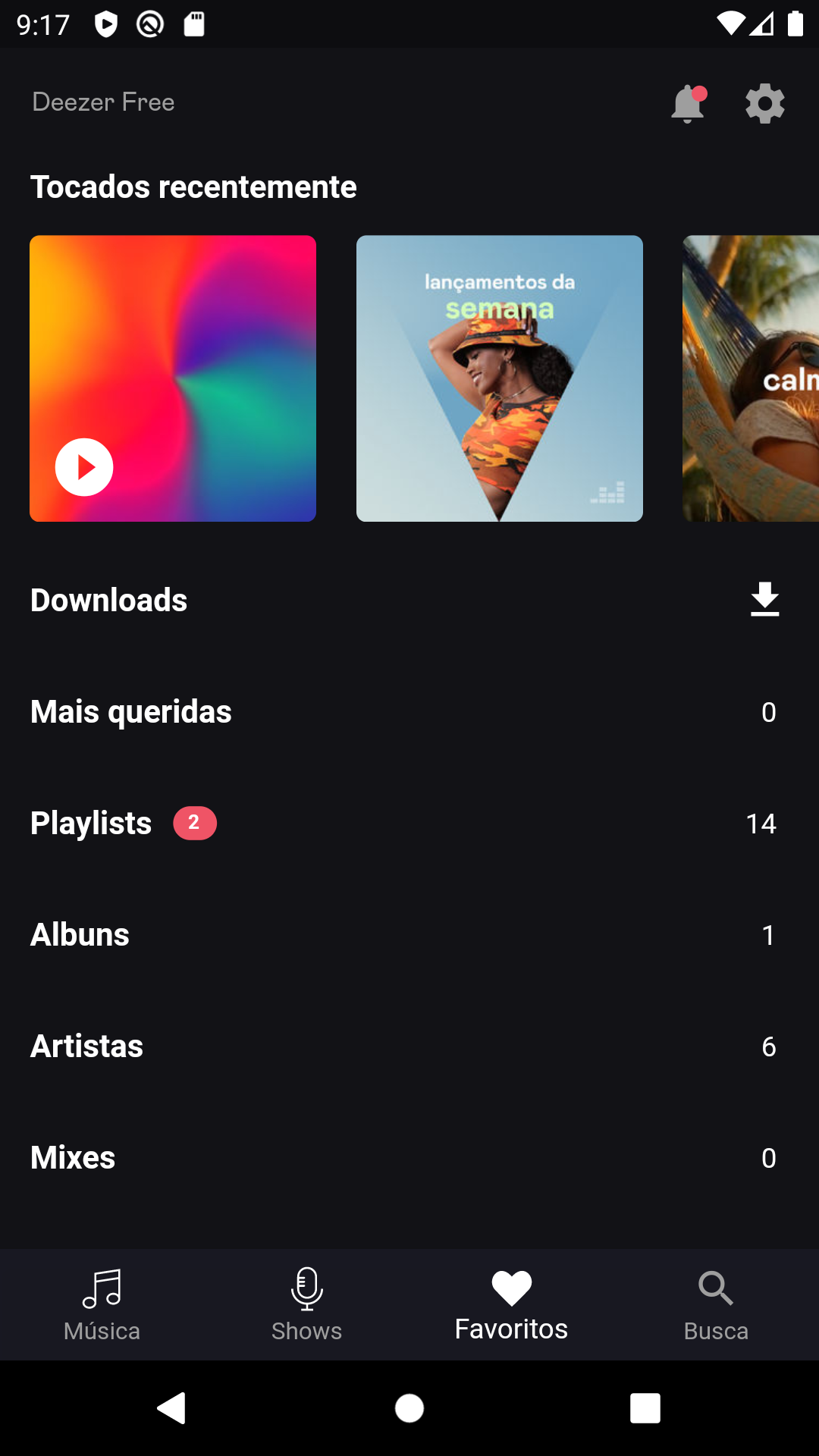Open the lançamentos da semana playlist
Image resolution: width=819 pixels, height=1456 pixels.
click(x=500, y=378)
